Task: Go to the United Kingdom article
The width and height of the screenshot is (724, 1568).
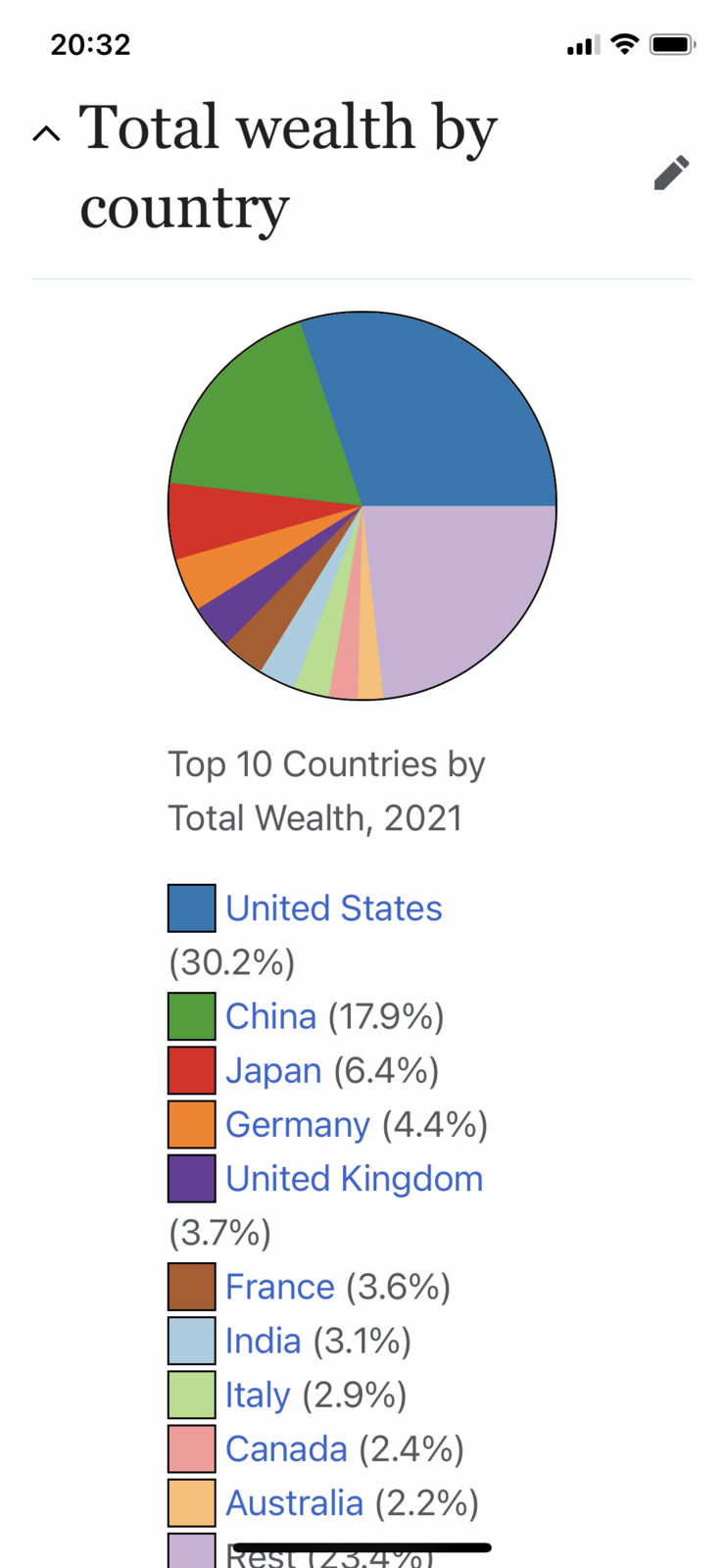Action: pos(354,1178)
